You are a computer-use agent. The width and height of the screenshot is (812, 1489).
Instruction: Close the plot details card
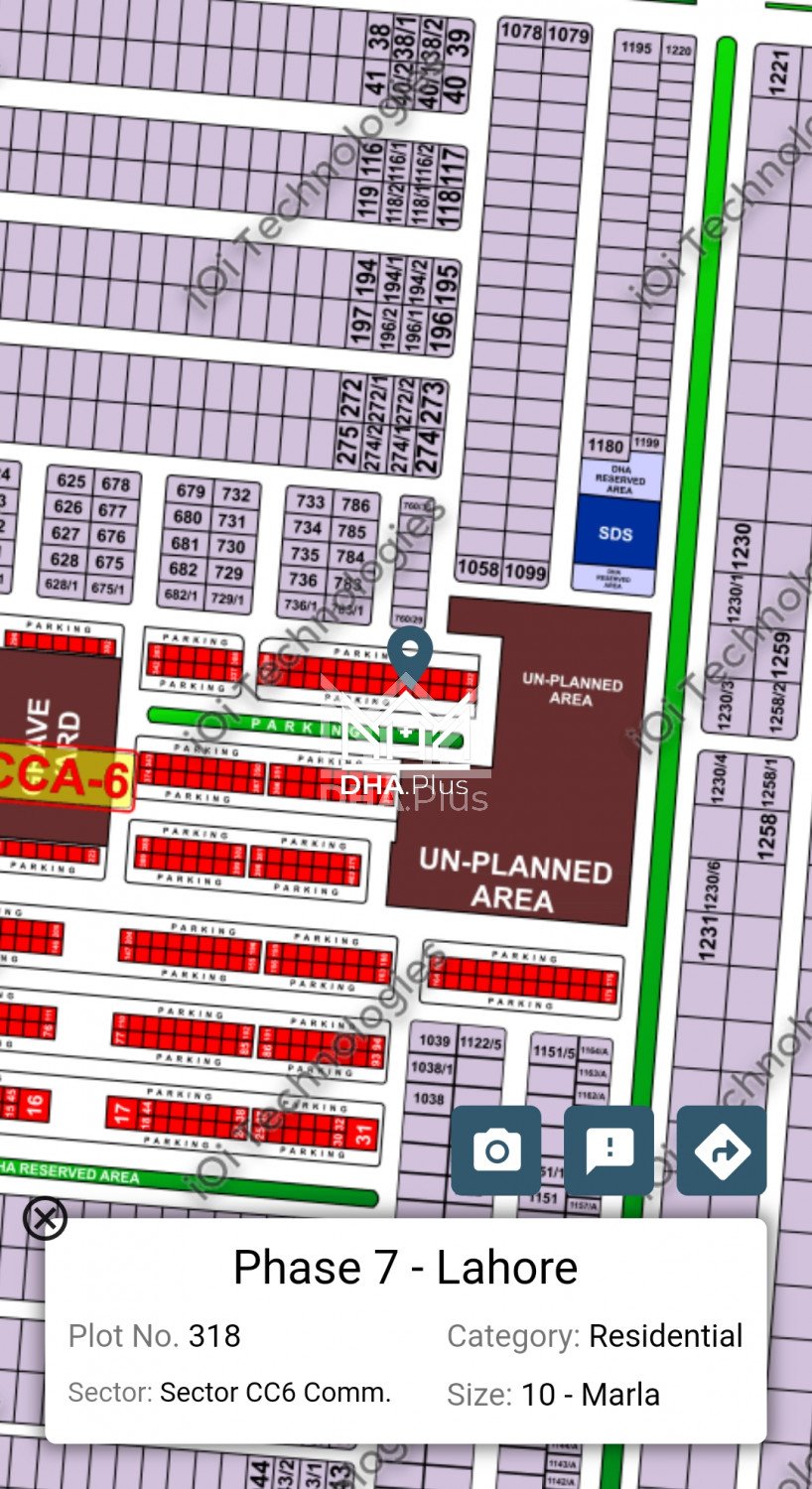pyautogui.click(x=45, y=1218)
